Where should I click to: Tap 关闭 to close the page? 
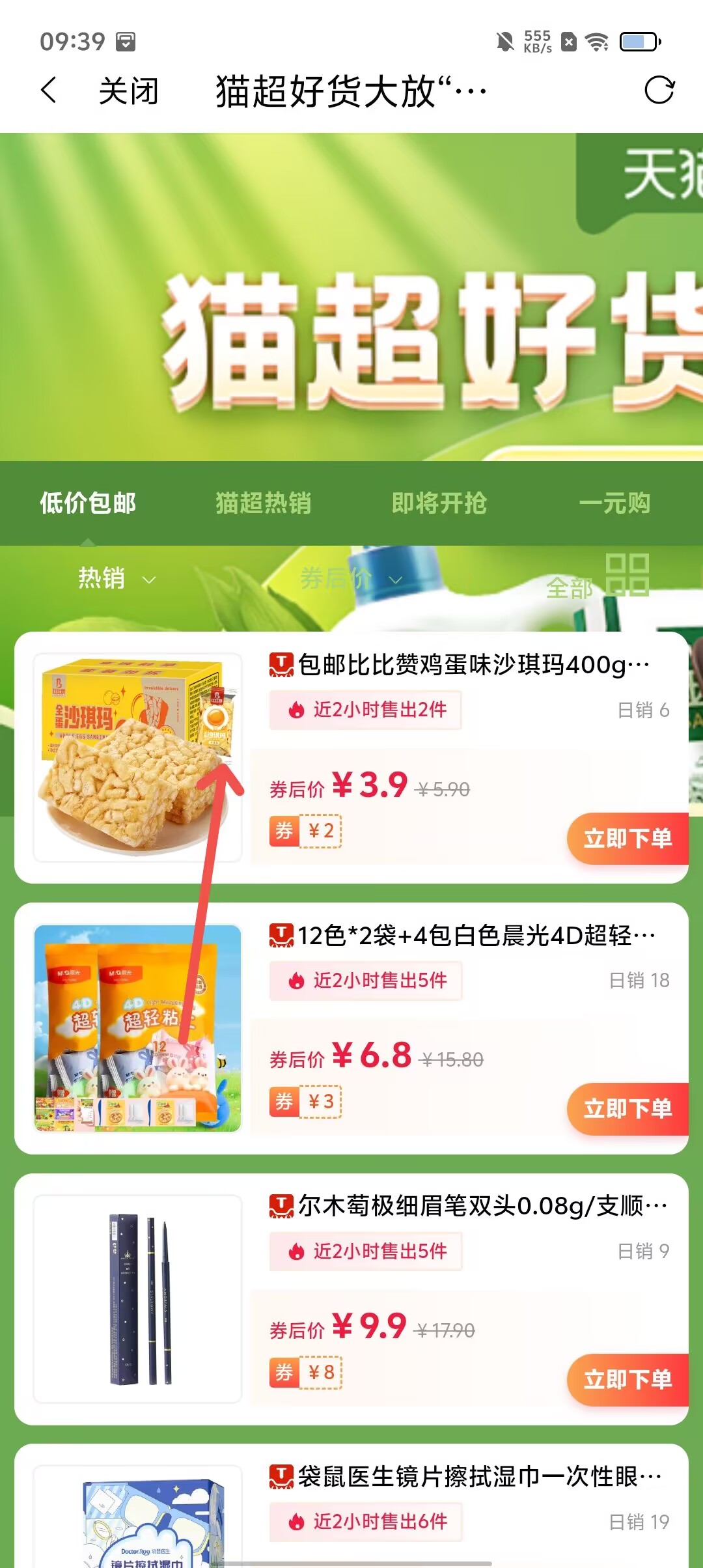(129, 90)
